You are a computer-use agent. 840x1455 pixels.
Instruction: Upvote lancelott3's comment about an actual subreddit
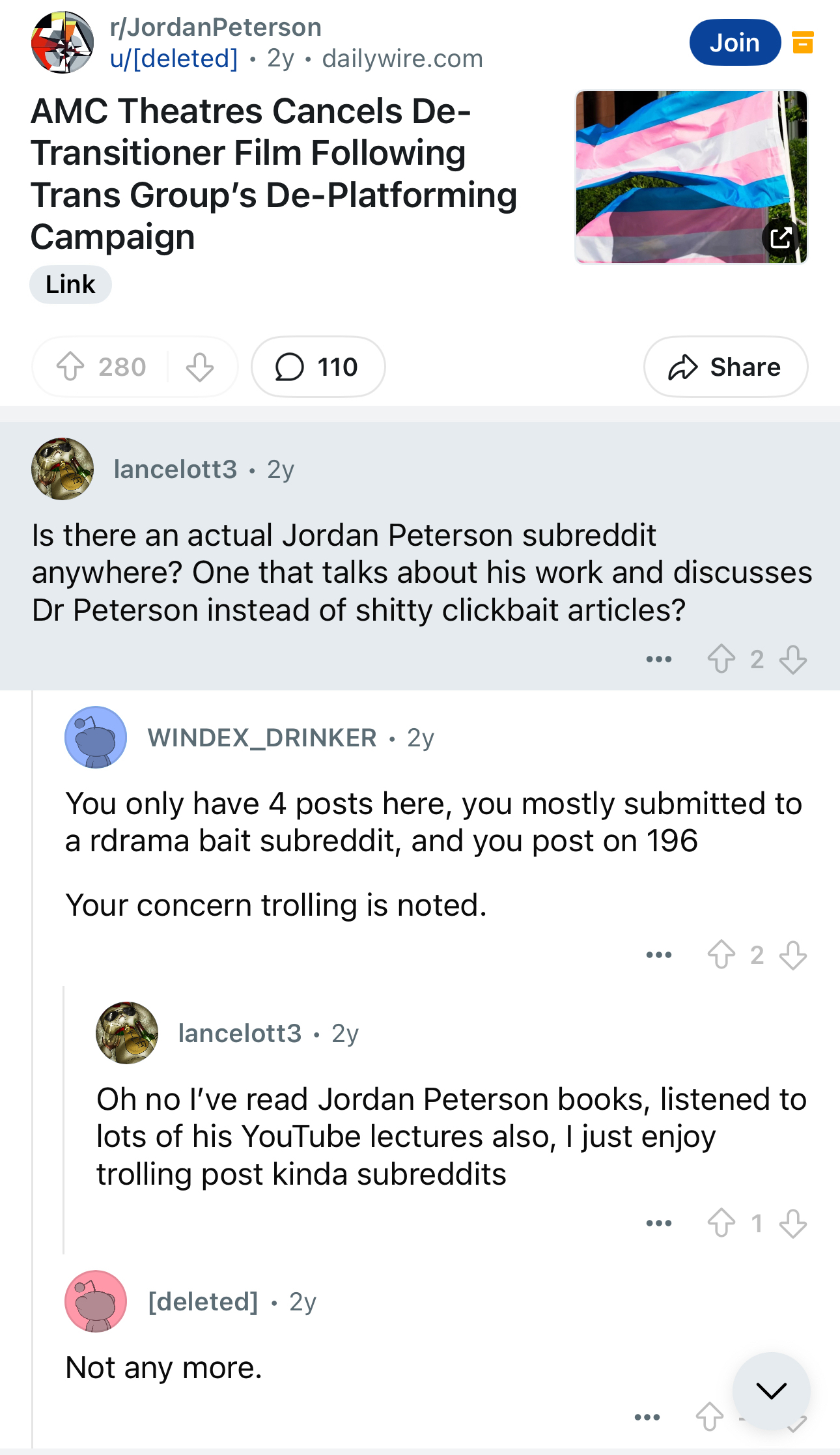pyautogui.click(x=721, y=659)
